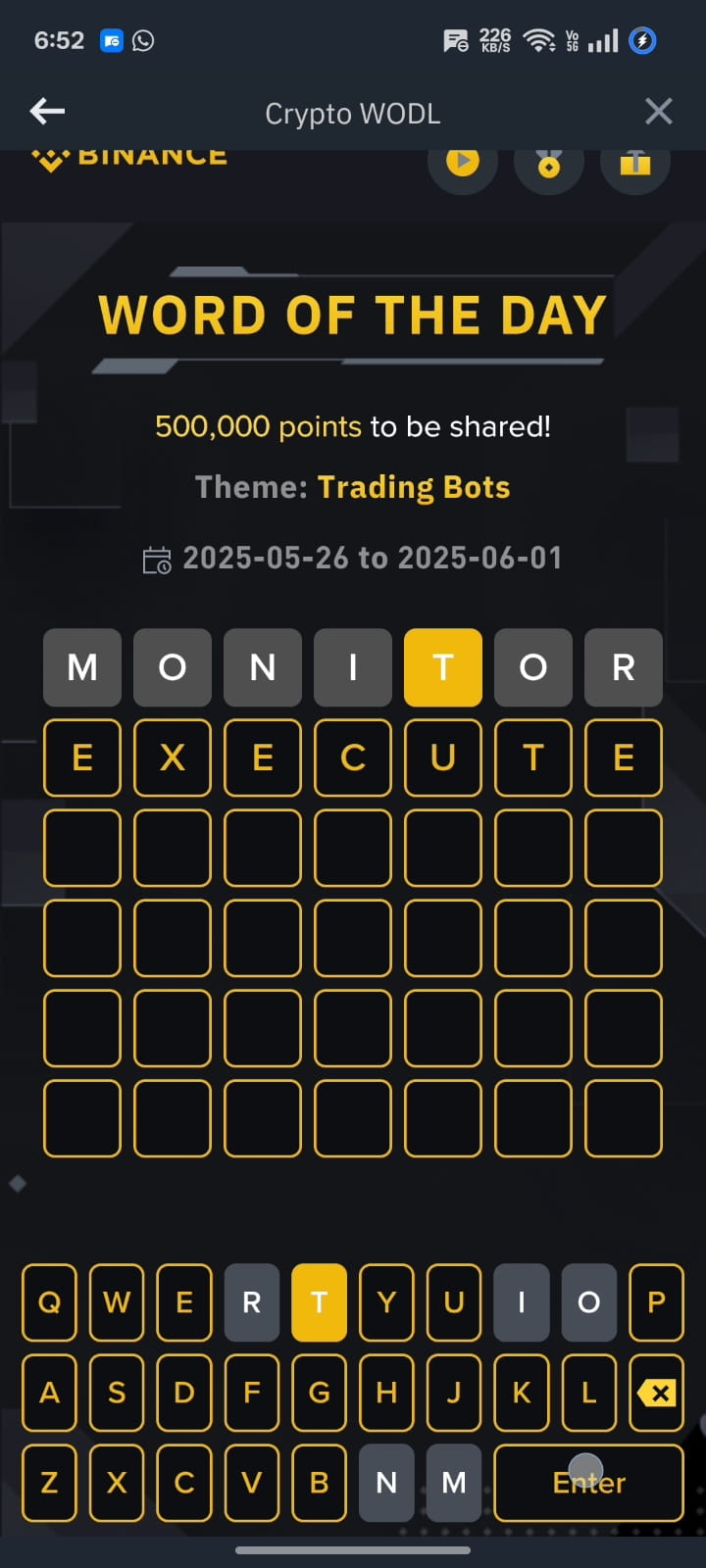706x1568 pixels.
Task: Play the tutorial video icon
Action: [x=462, y=163]
